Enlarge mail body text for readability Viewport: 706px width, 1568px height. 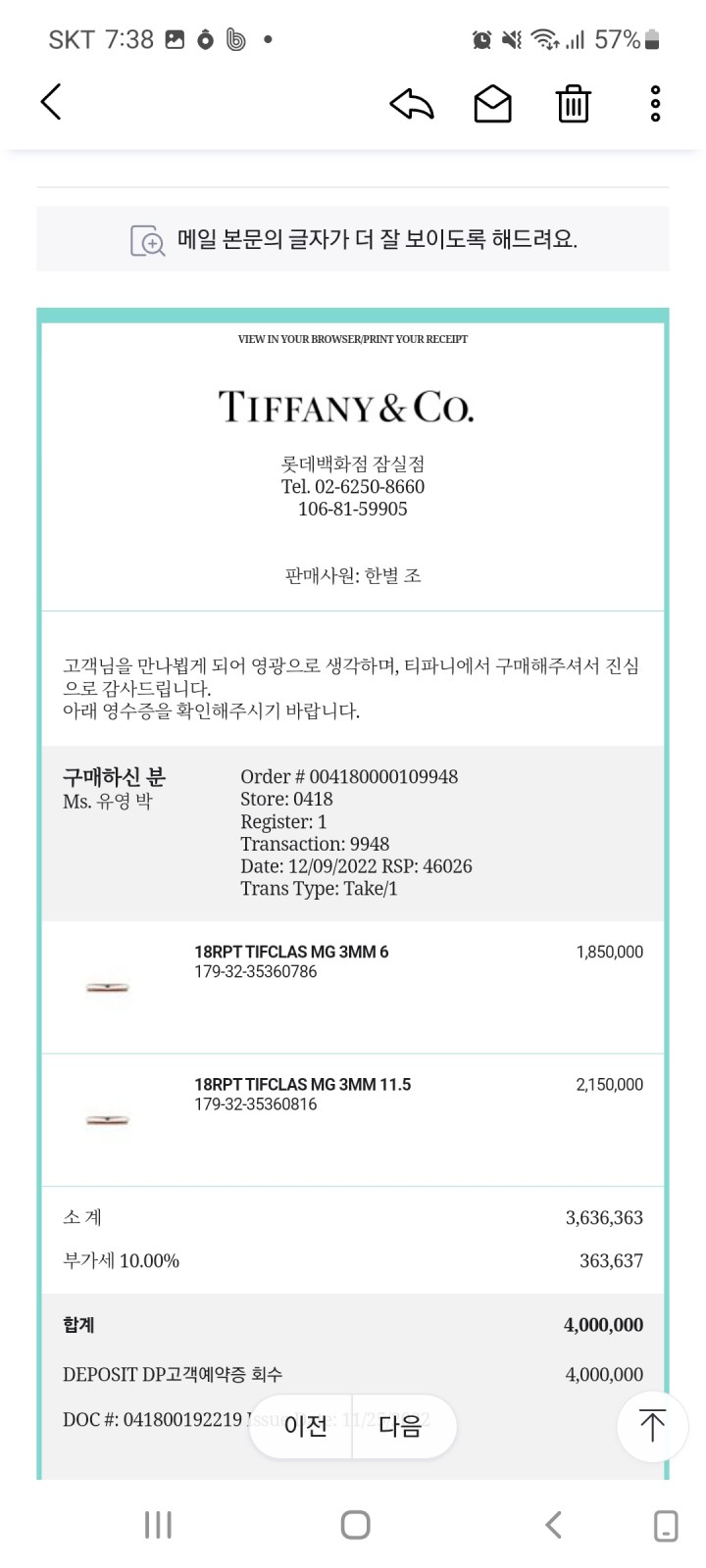tap(353, 239)
